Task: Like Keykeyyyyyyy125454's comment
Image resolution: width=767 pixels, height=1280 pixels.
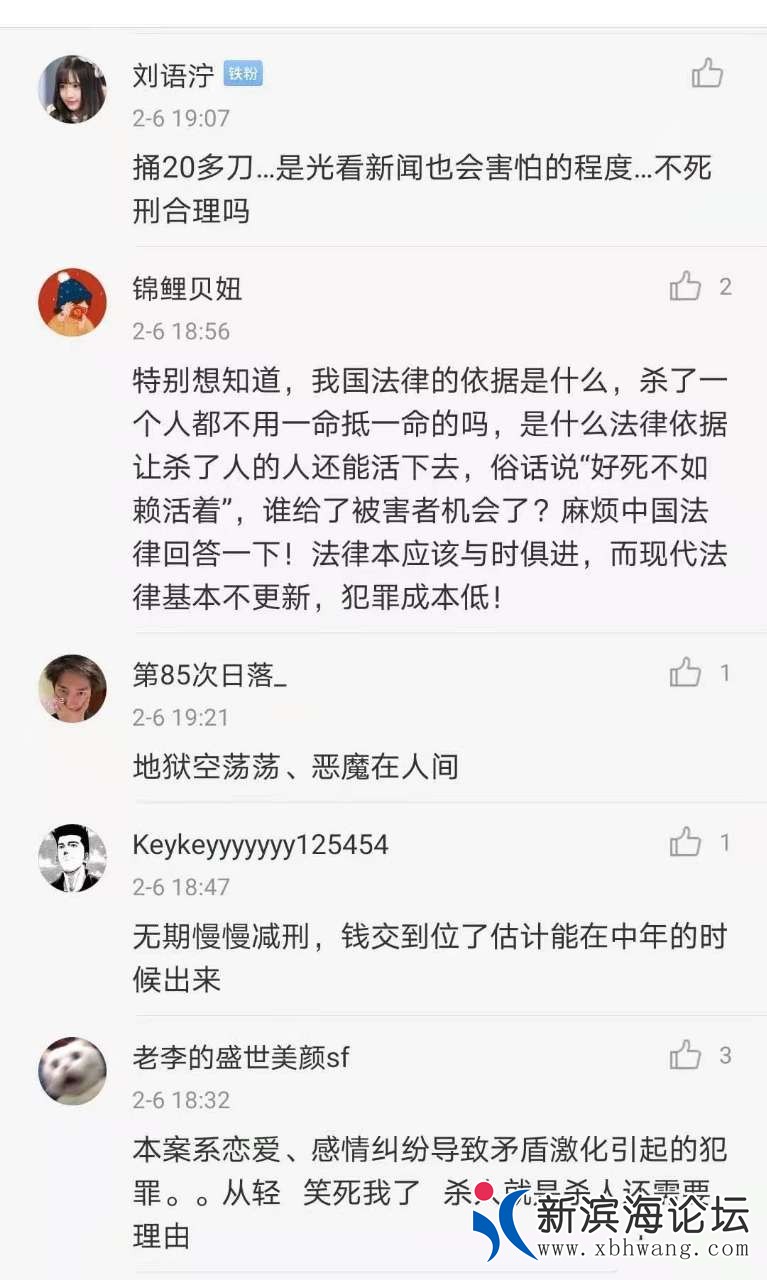Action: [686, 842]
